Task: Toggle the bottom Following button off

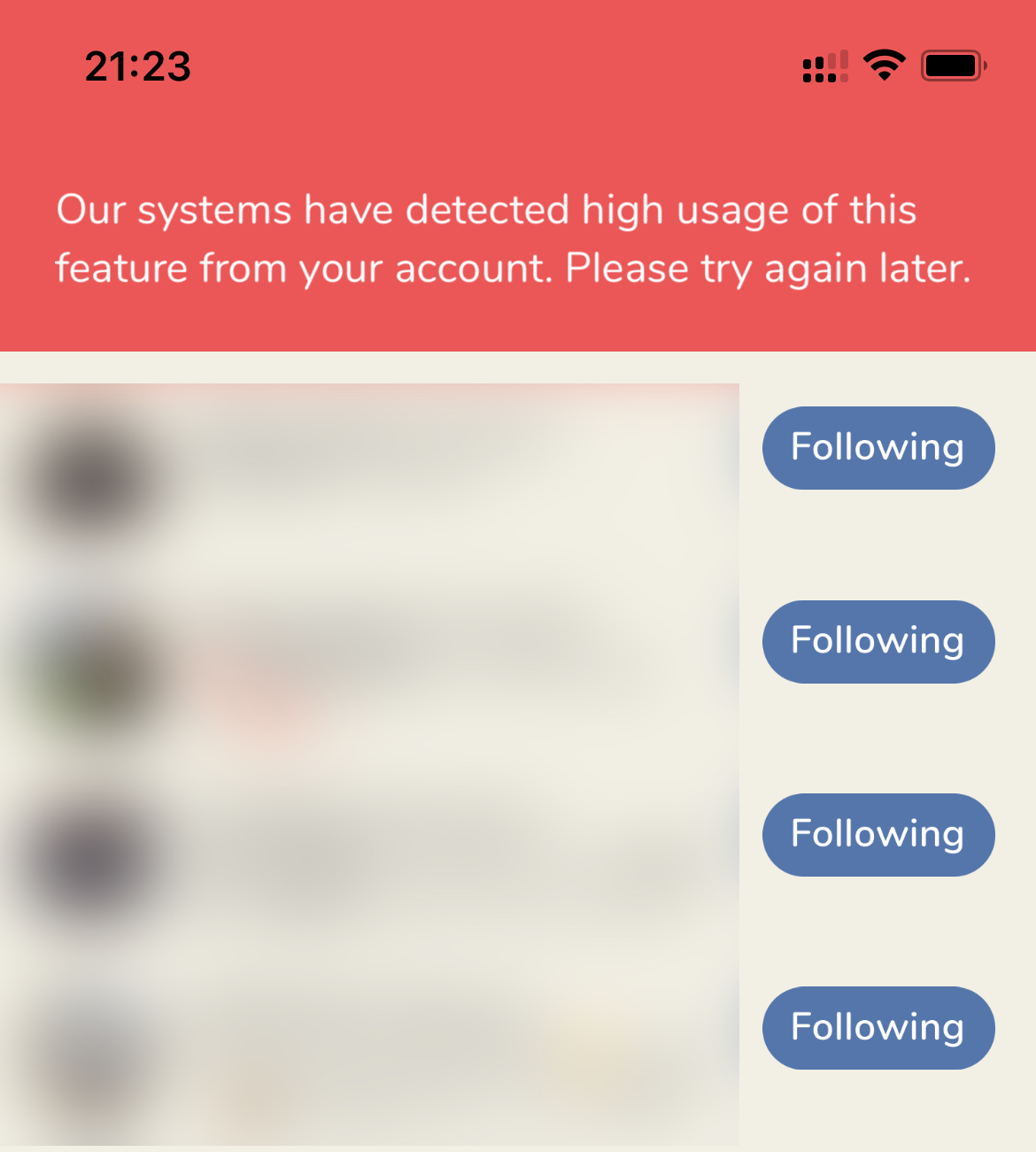Action: [878, 1028]
